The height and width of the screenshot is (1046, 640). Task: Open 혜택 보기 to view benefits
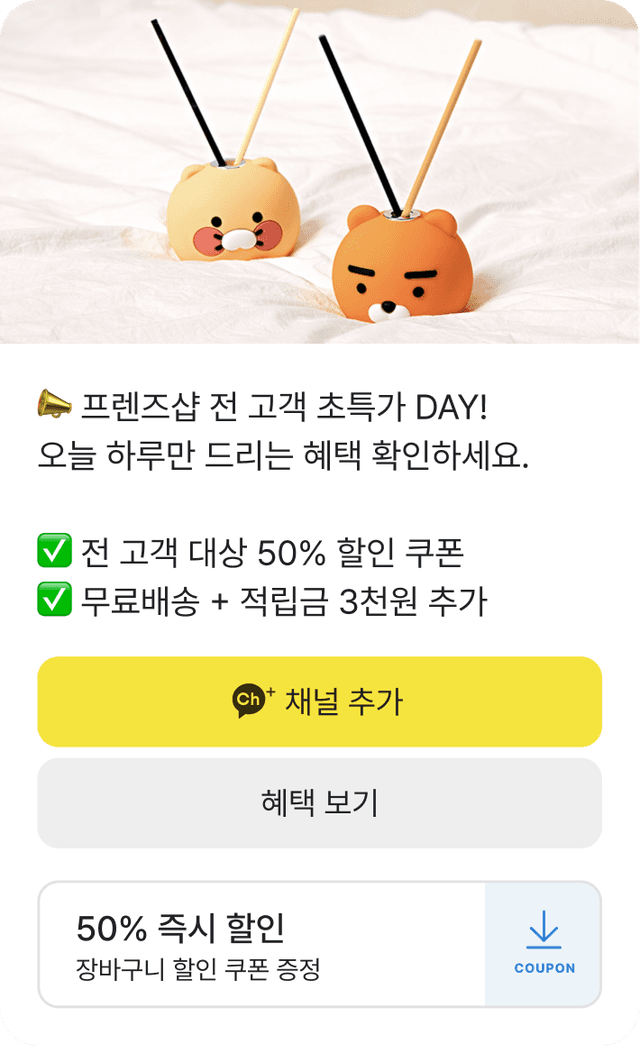point(319,803)
